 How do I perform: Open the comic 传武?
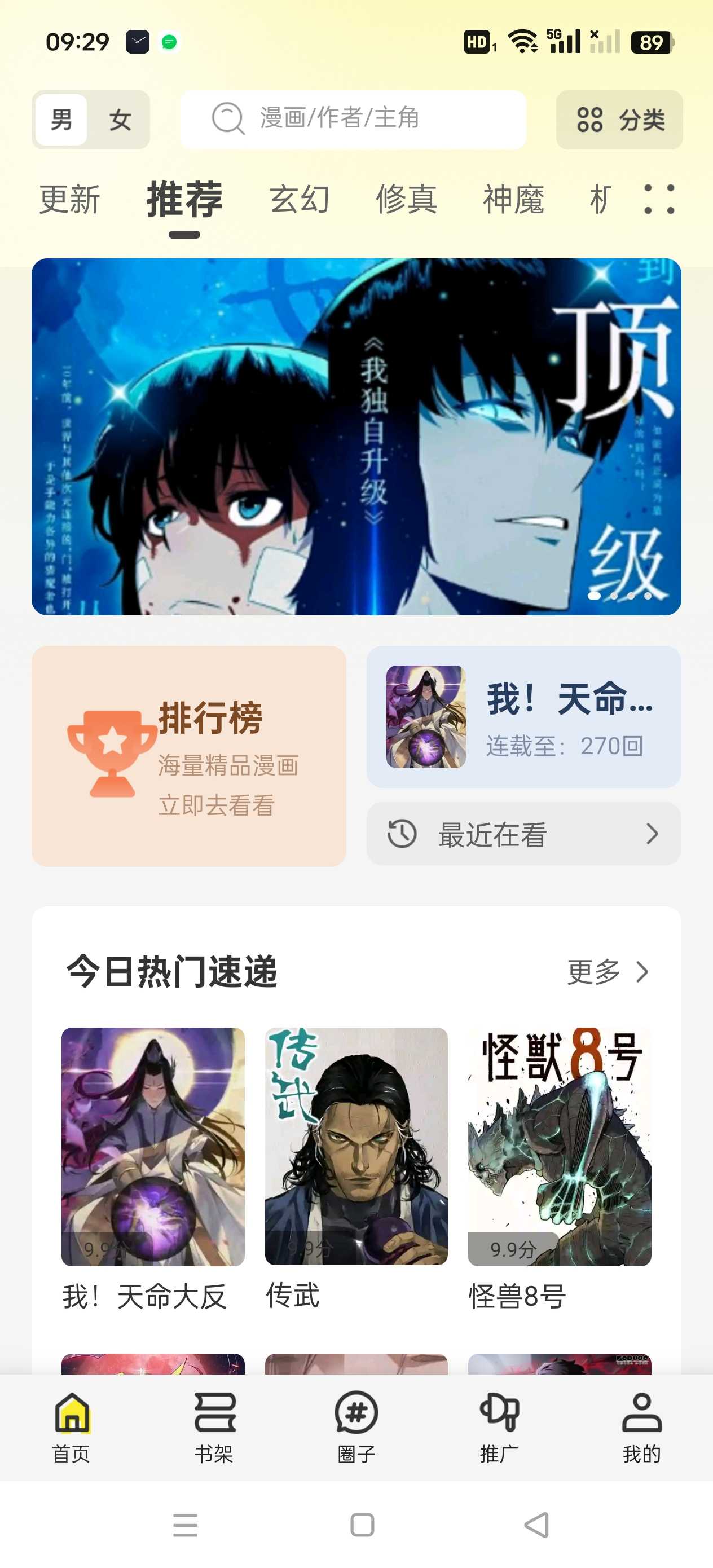tap(356, 1147)
